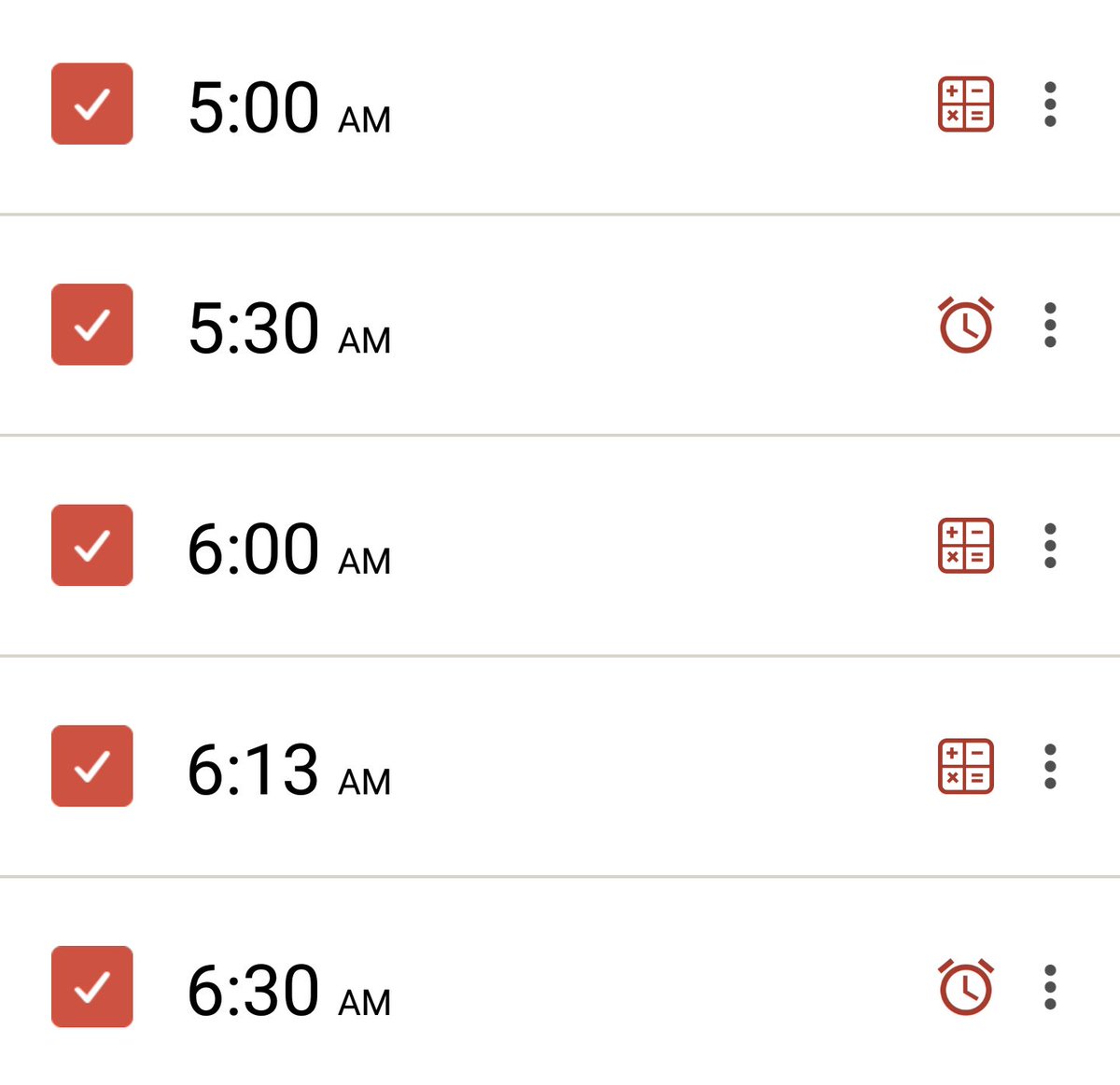Disable the 5:30 AM alarm checkbox

pos(91,325)
